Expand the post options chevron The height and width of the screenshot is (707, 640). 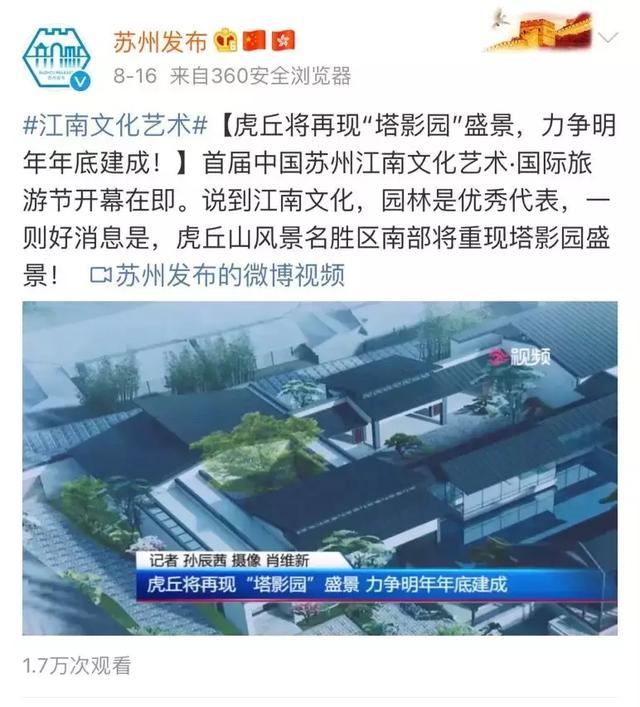click(x=608, y=37)
